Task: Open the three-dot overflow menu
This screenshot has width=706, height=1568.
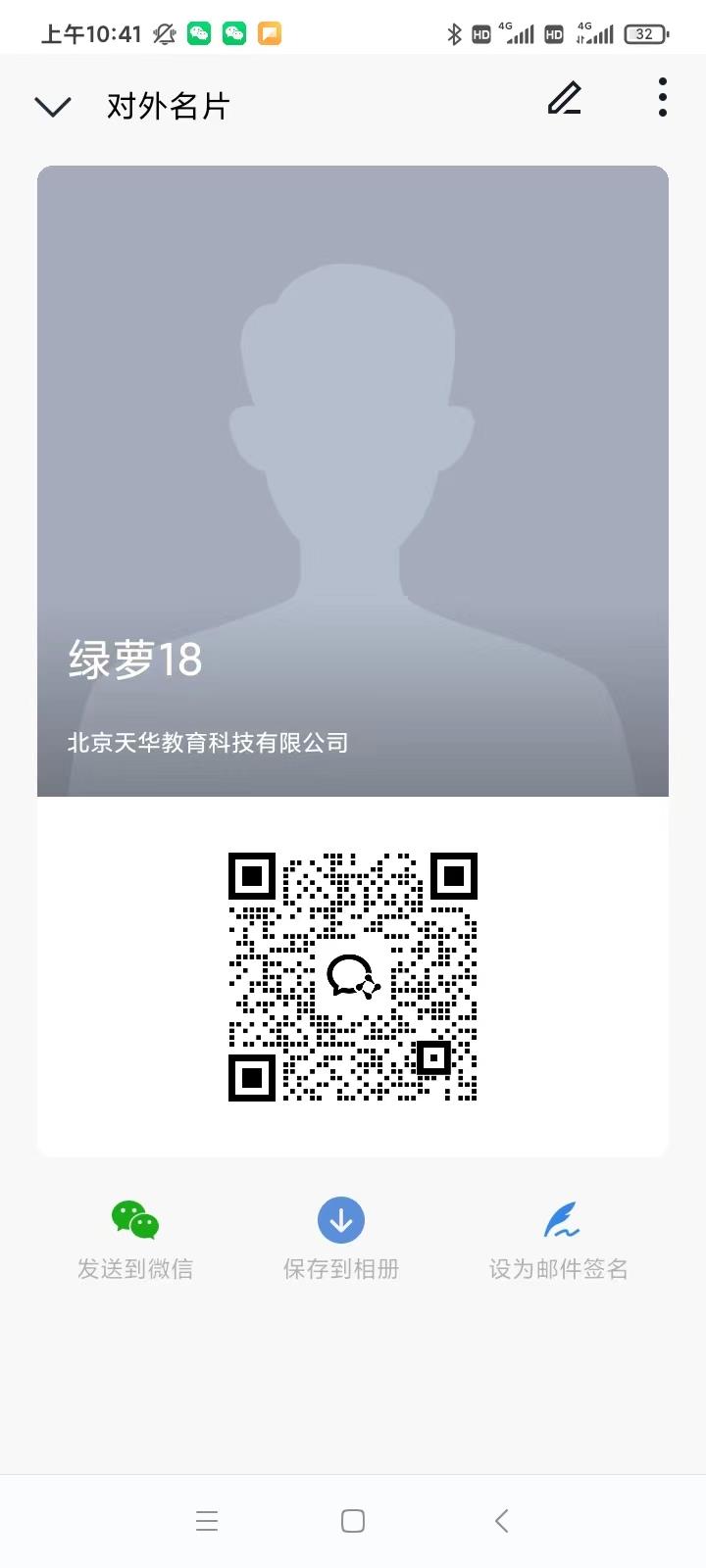Action: coord(663,98)
